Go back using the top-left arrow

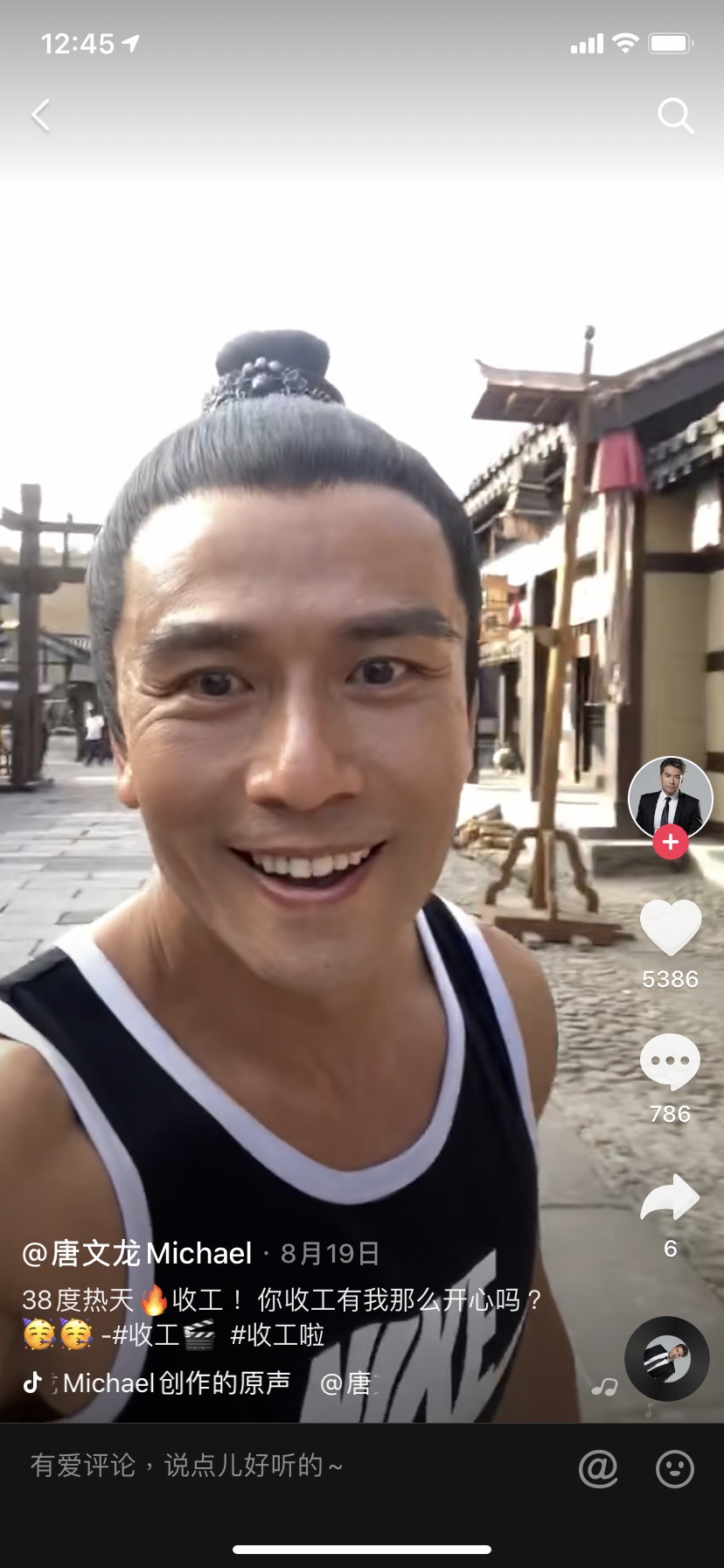40,115
